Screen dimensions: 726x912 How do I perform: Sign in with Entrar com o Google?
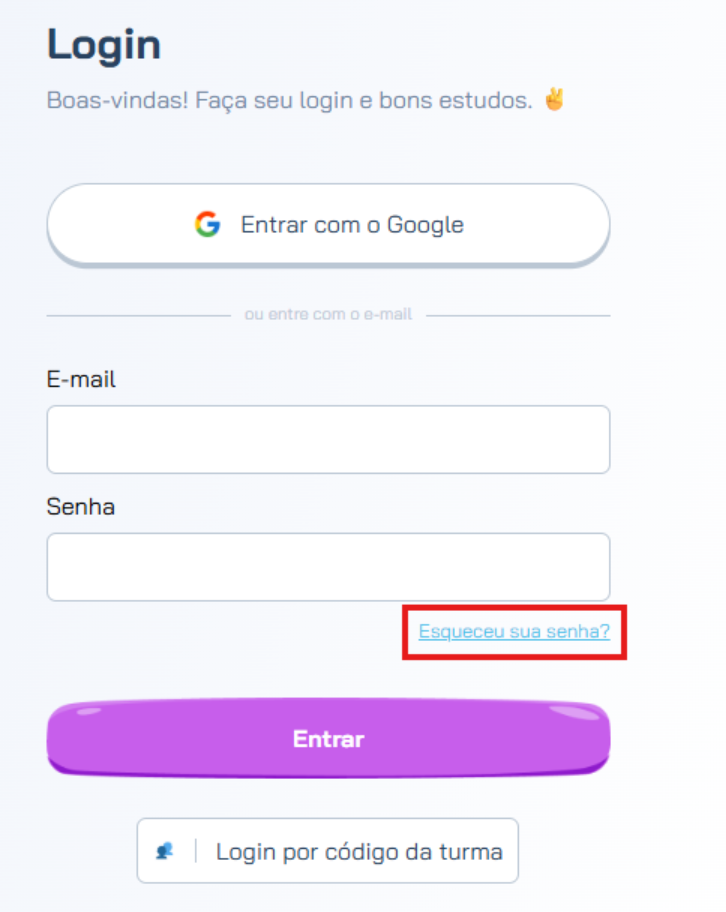click(x=328, y=224)
